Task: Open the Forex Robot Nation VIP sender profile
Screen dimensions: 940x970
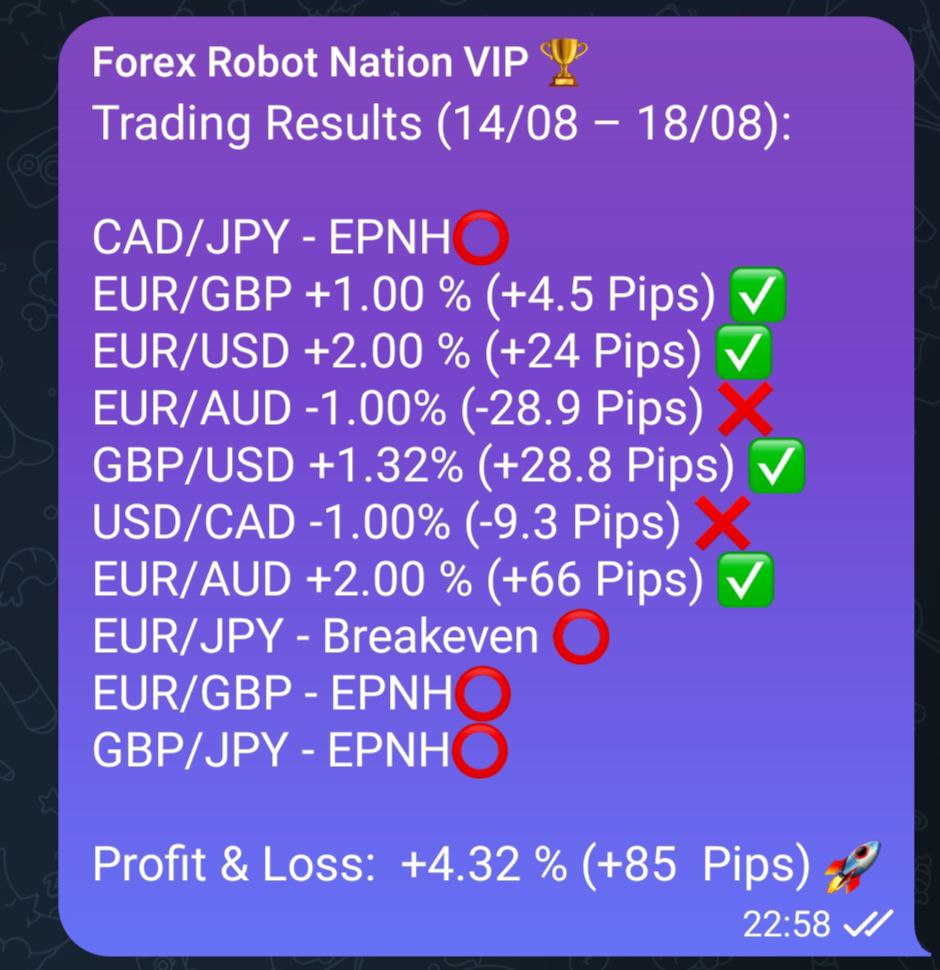Action: [x=310, y=64]
